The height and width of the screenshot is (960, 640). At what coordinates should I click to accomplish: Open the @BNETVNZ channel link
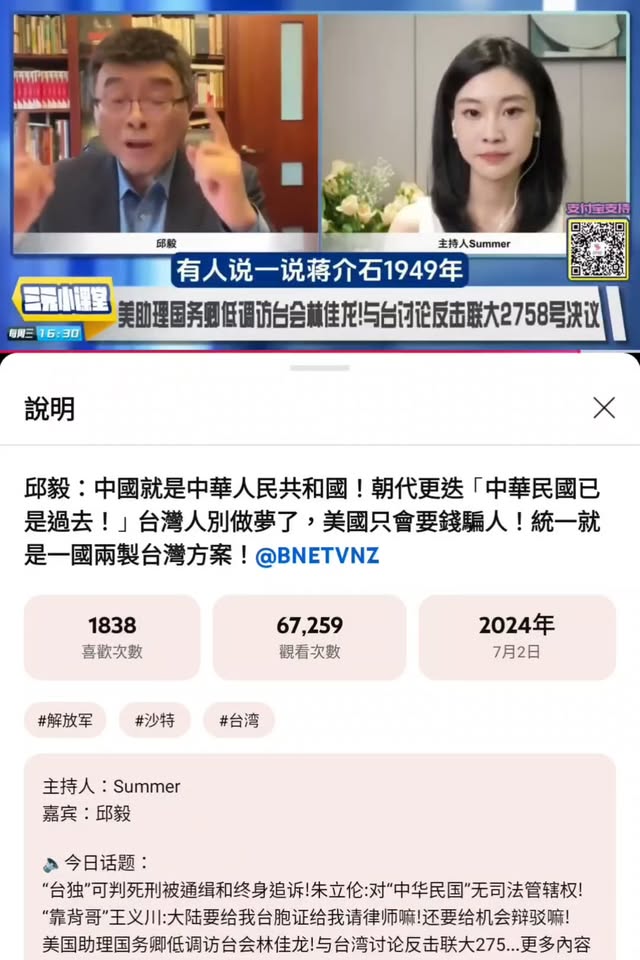click(x=317, y=555)
